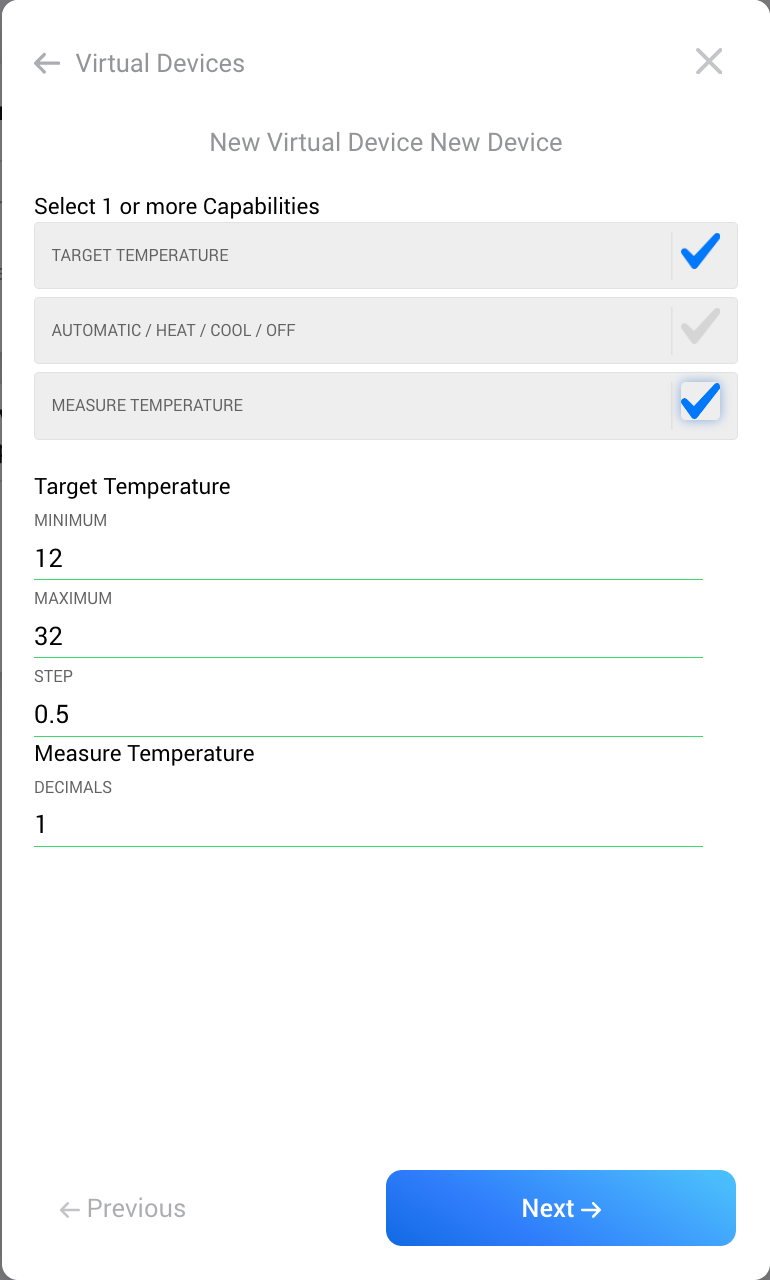
Task: Edit the Maximum temperature field
Action: (x=368, y=636)
